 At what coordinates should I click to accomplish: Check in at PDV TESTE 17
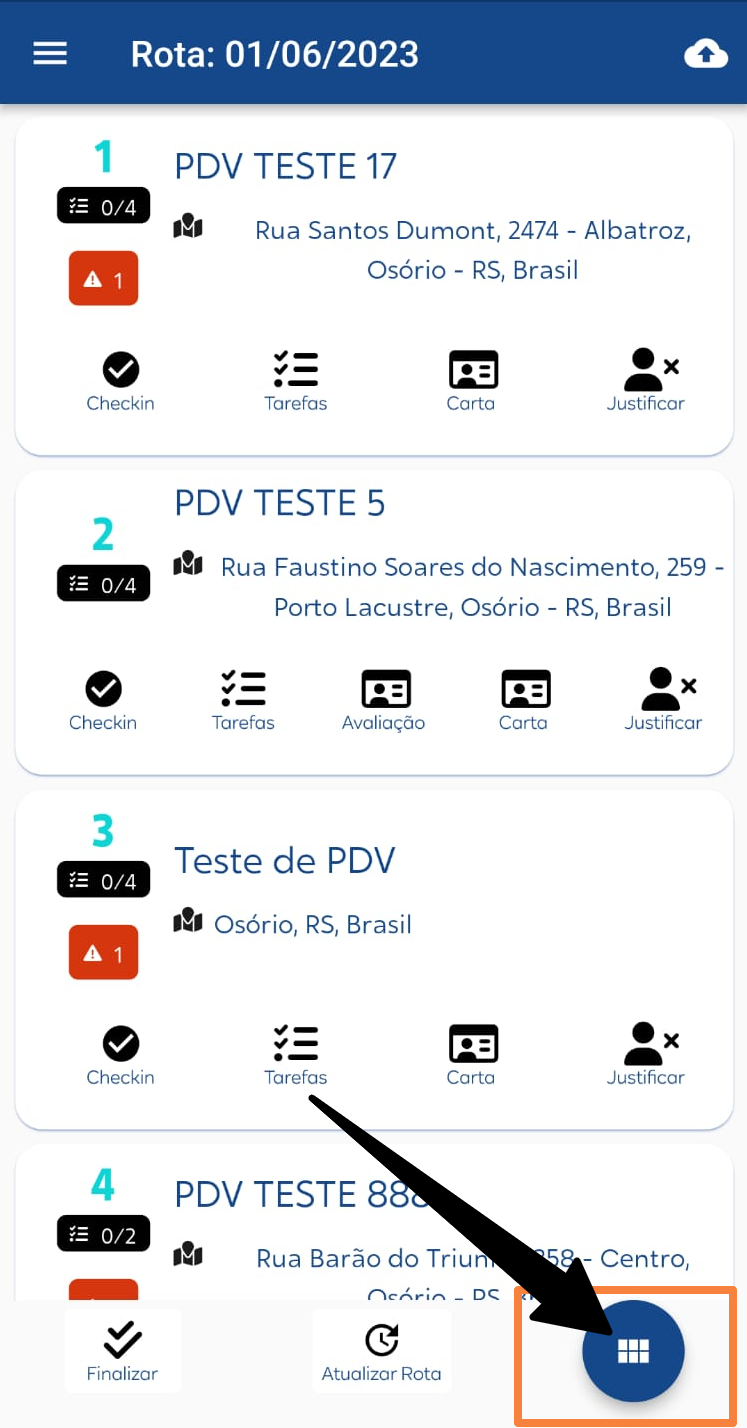tap(121, 382)
